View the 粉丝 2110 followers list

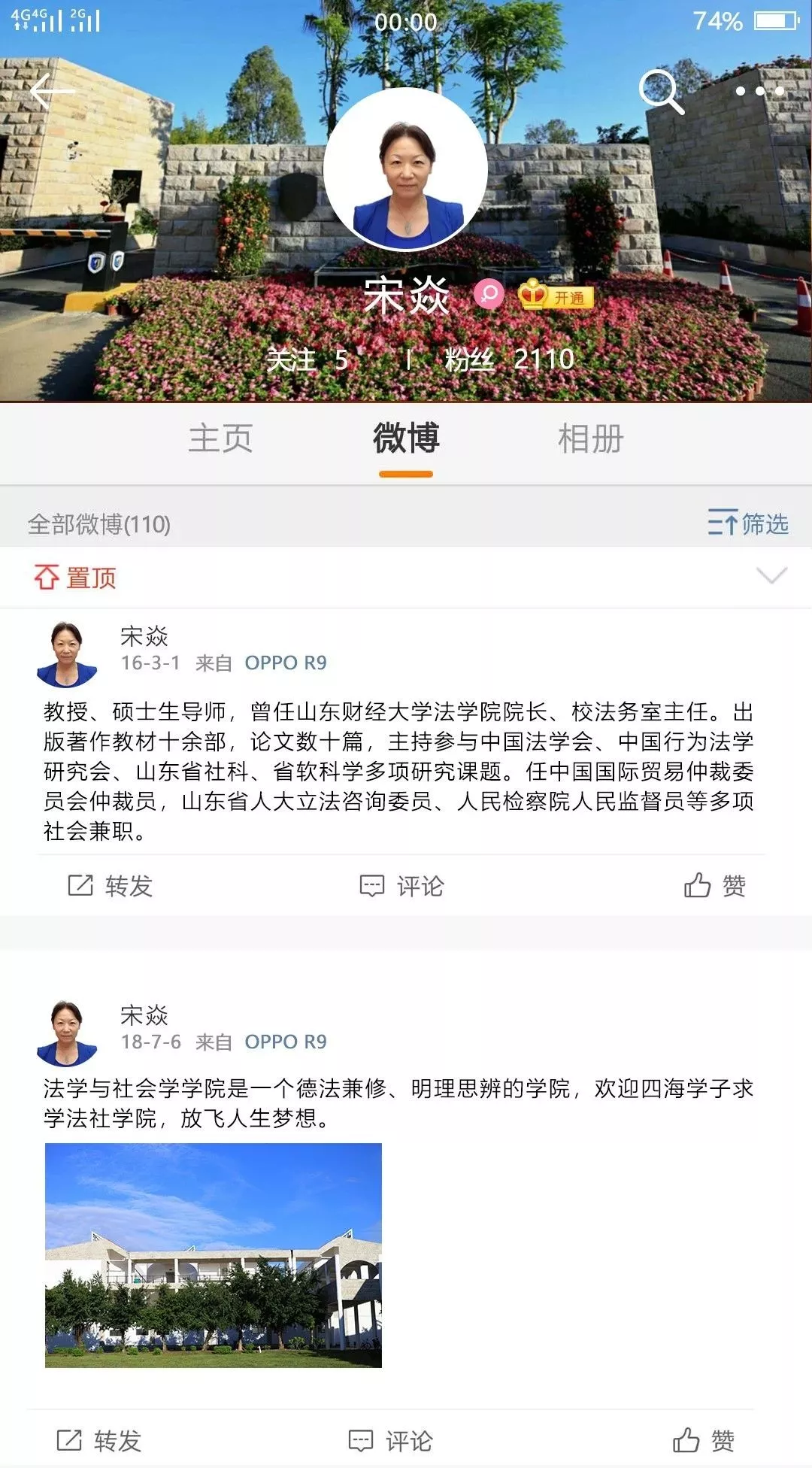tap(509, 359)
